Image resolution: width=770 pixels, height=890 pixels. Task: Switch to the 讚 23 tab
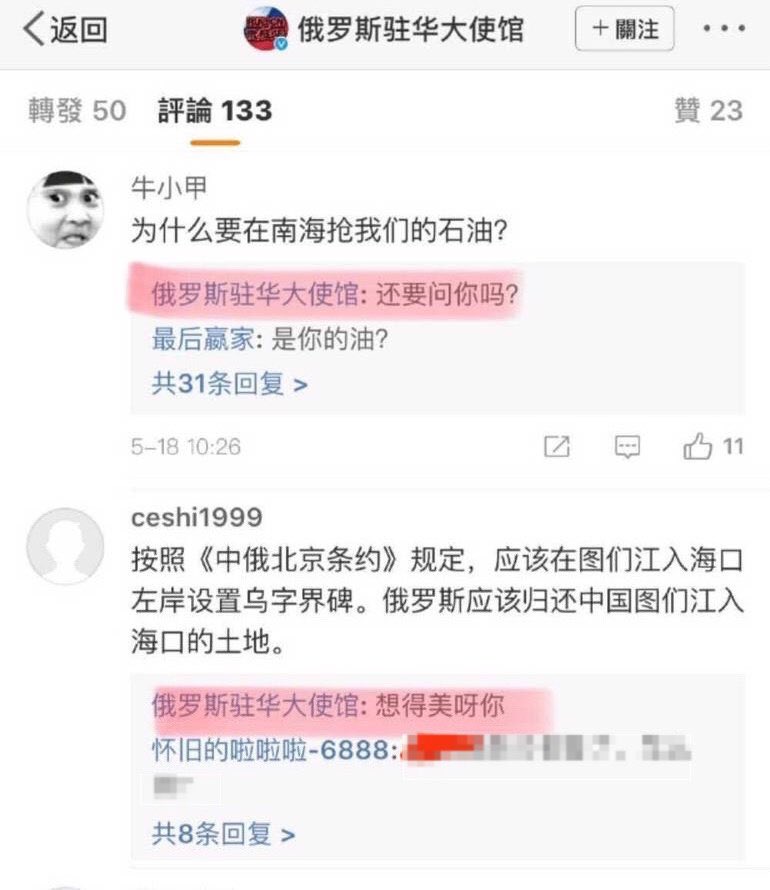click(708, 110)
